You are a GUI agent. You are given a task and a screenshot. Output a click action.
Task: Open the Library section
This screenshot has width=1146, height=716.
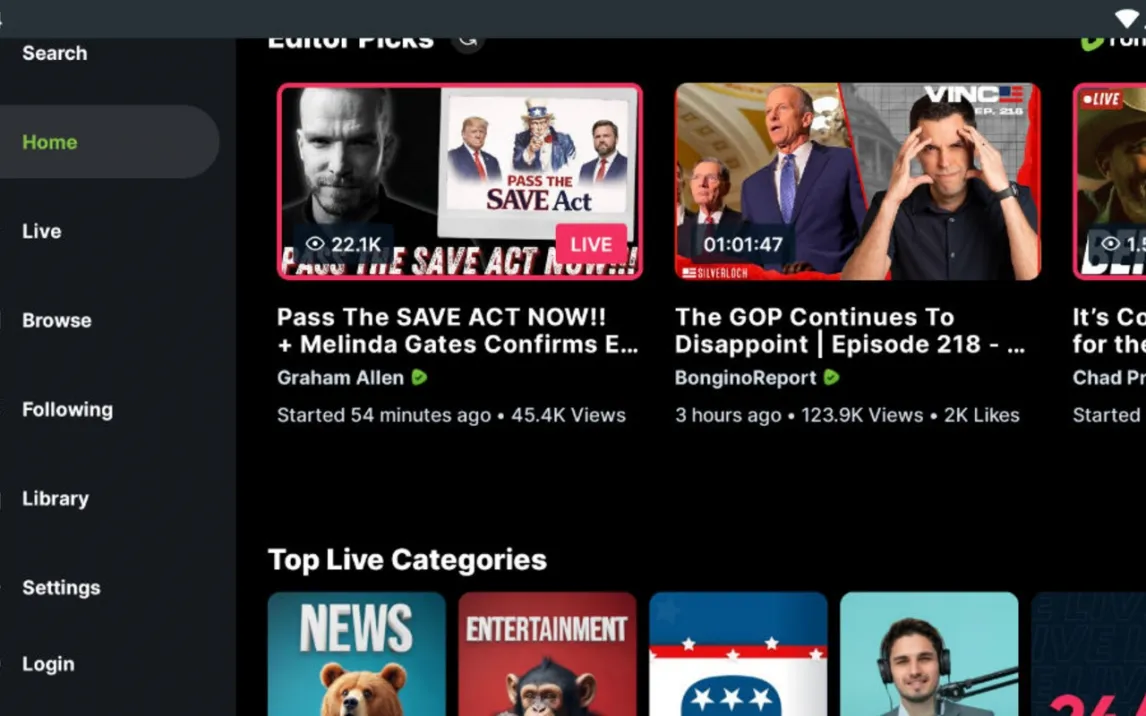[55, 498]
